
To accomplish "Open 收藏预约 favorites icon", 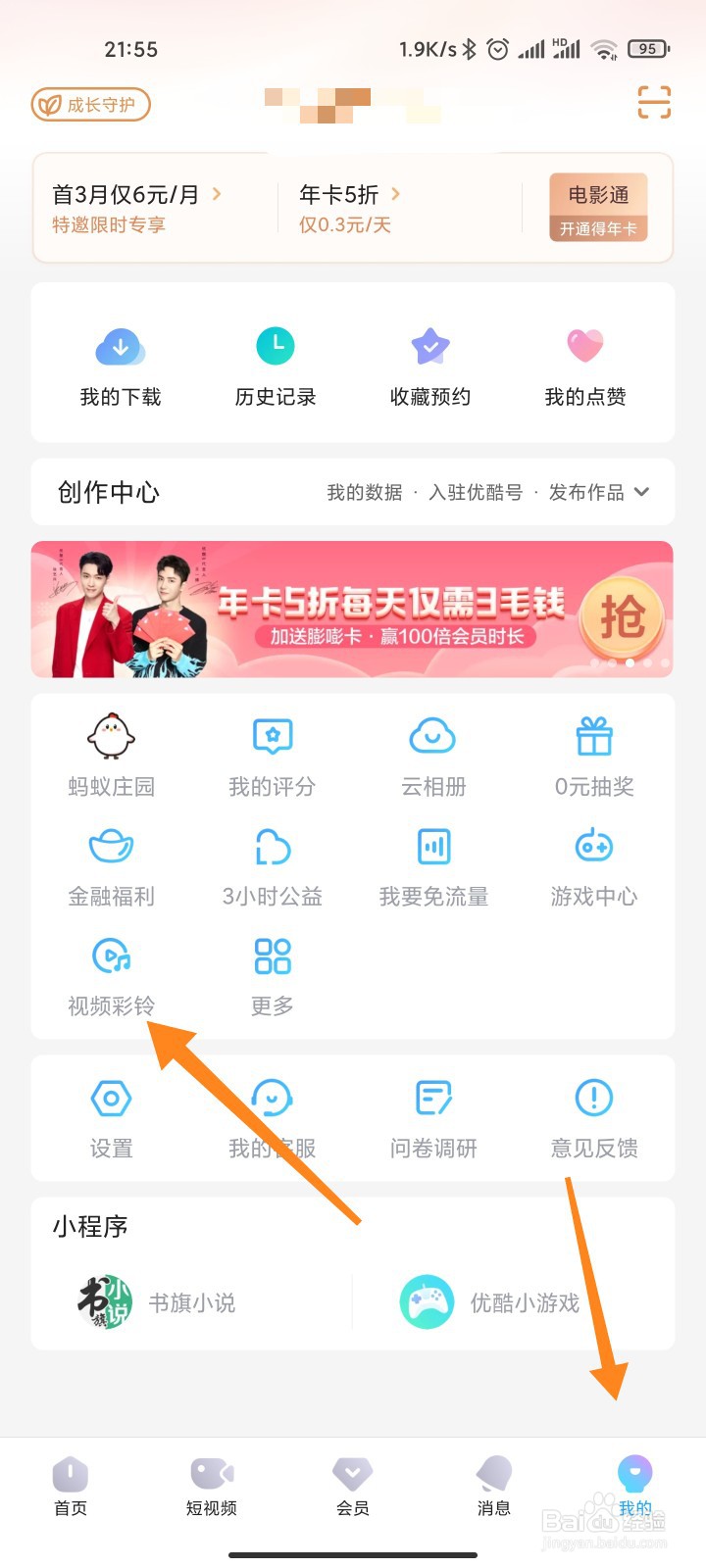I will pos(430,348).
